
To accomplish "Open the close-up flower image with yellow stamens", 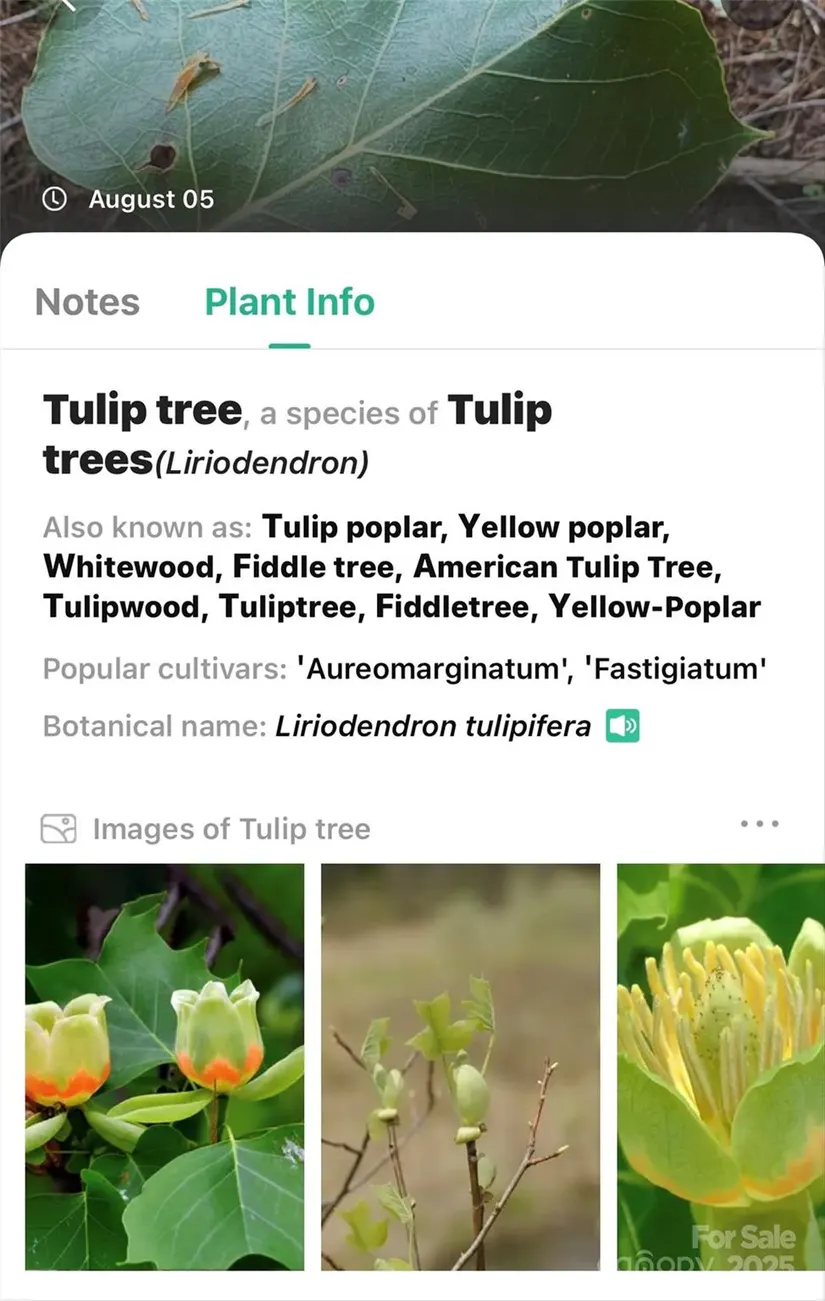I will 720,1066.
